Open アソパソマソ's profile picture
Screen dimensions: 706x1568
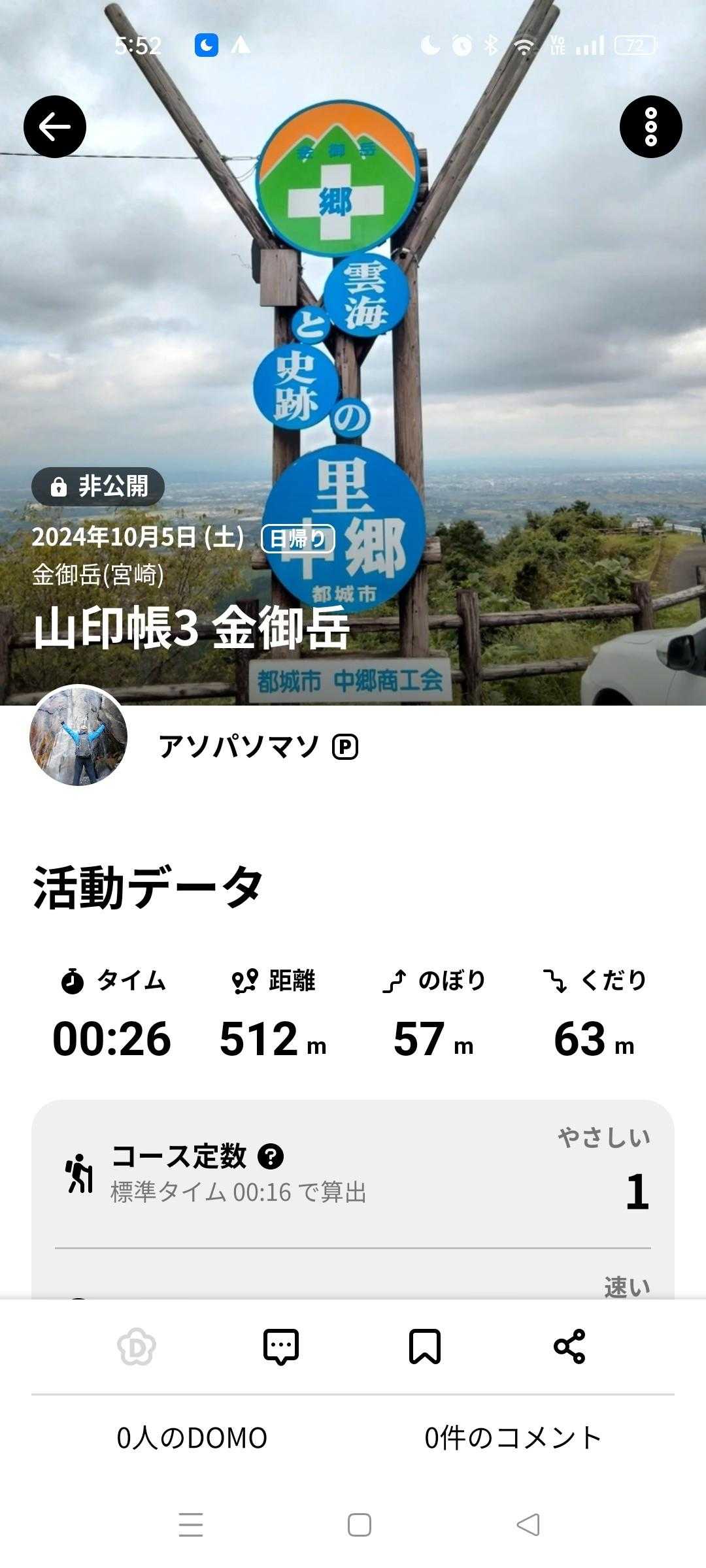(x=78, y=736)
